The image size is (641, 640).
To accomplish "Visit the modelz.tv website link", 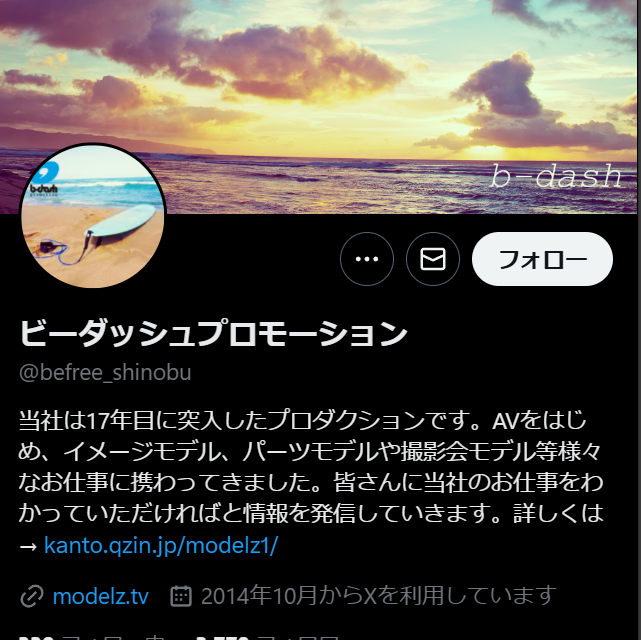I will [100, 597].
